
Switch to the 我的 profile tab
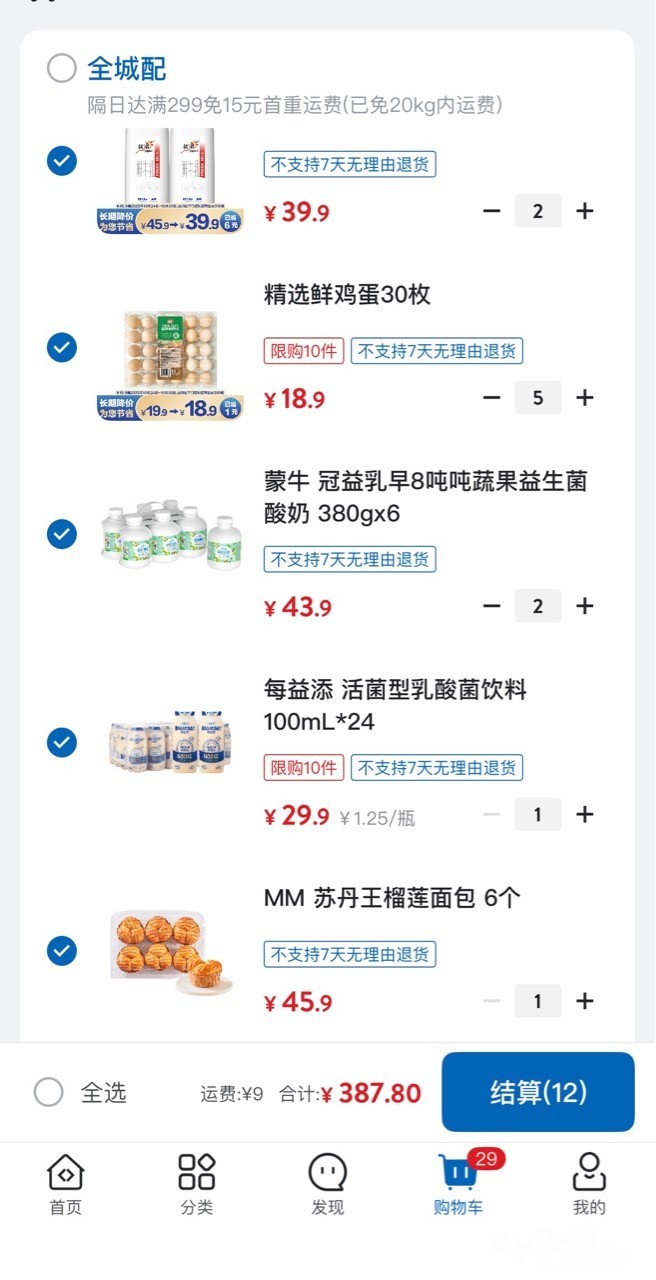click(x=589, y=1184)
